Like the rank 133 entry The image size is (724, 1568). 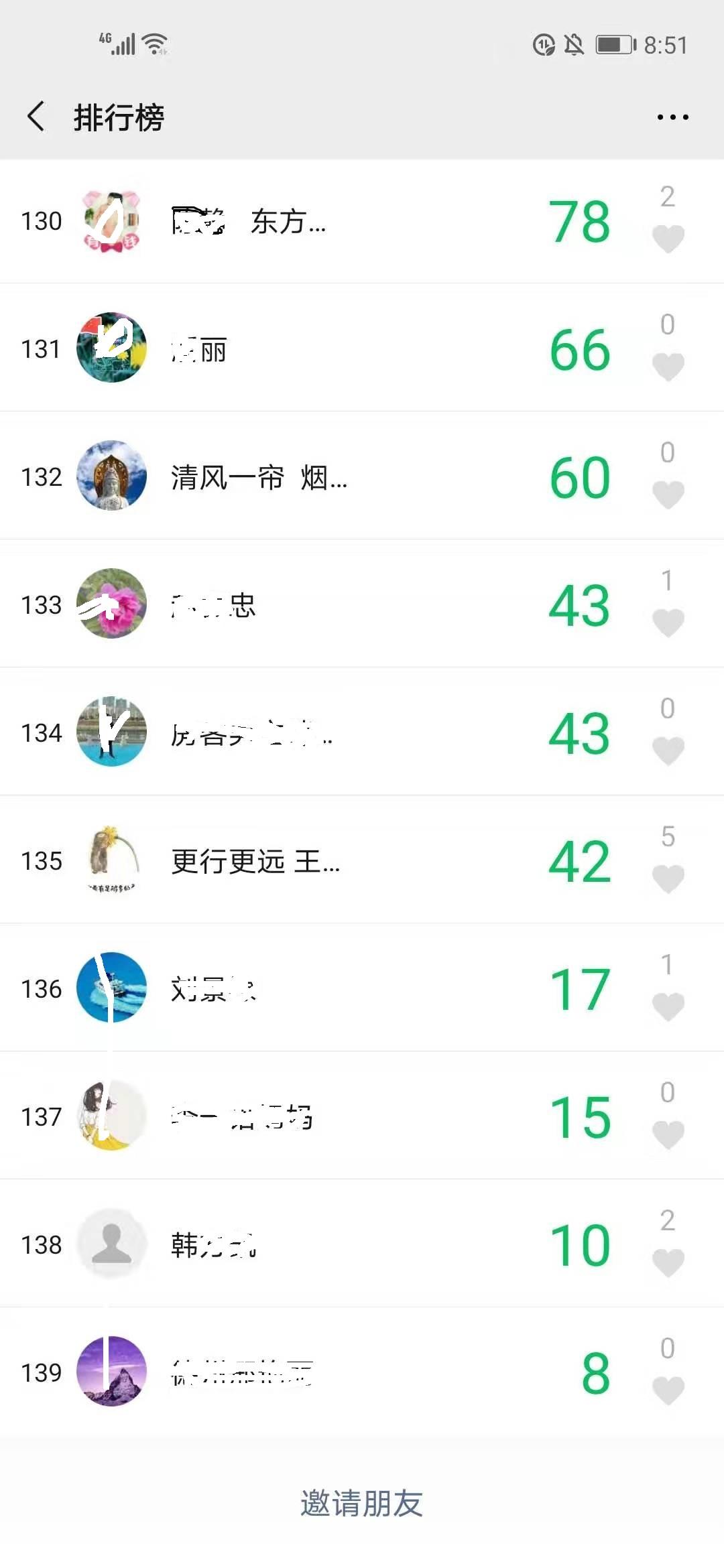[668, 623]
